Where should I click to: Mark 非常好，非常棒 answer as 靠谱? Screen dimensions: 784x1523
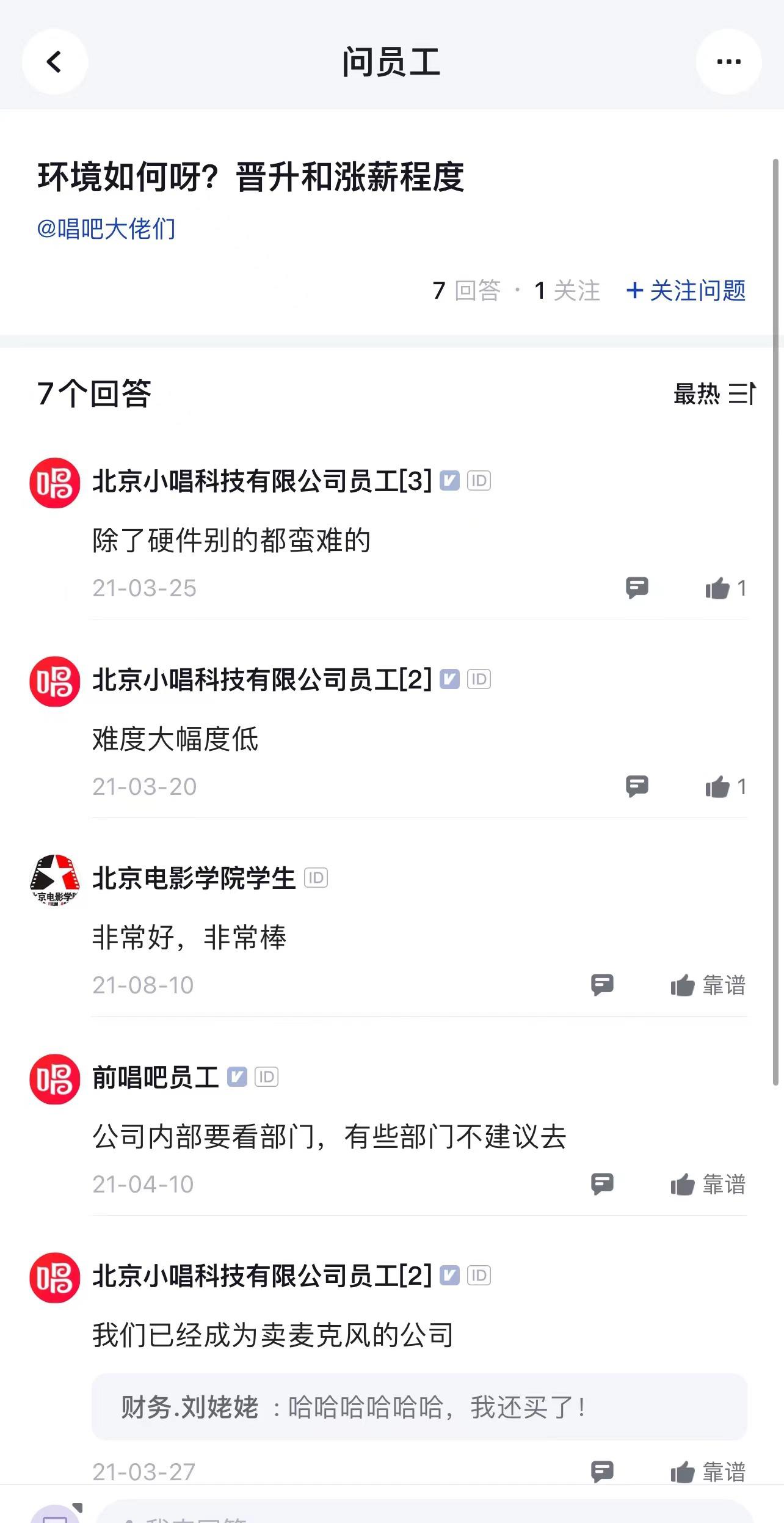(x=708, y=985)
